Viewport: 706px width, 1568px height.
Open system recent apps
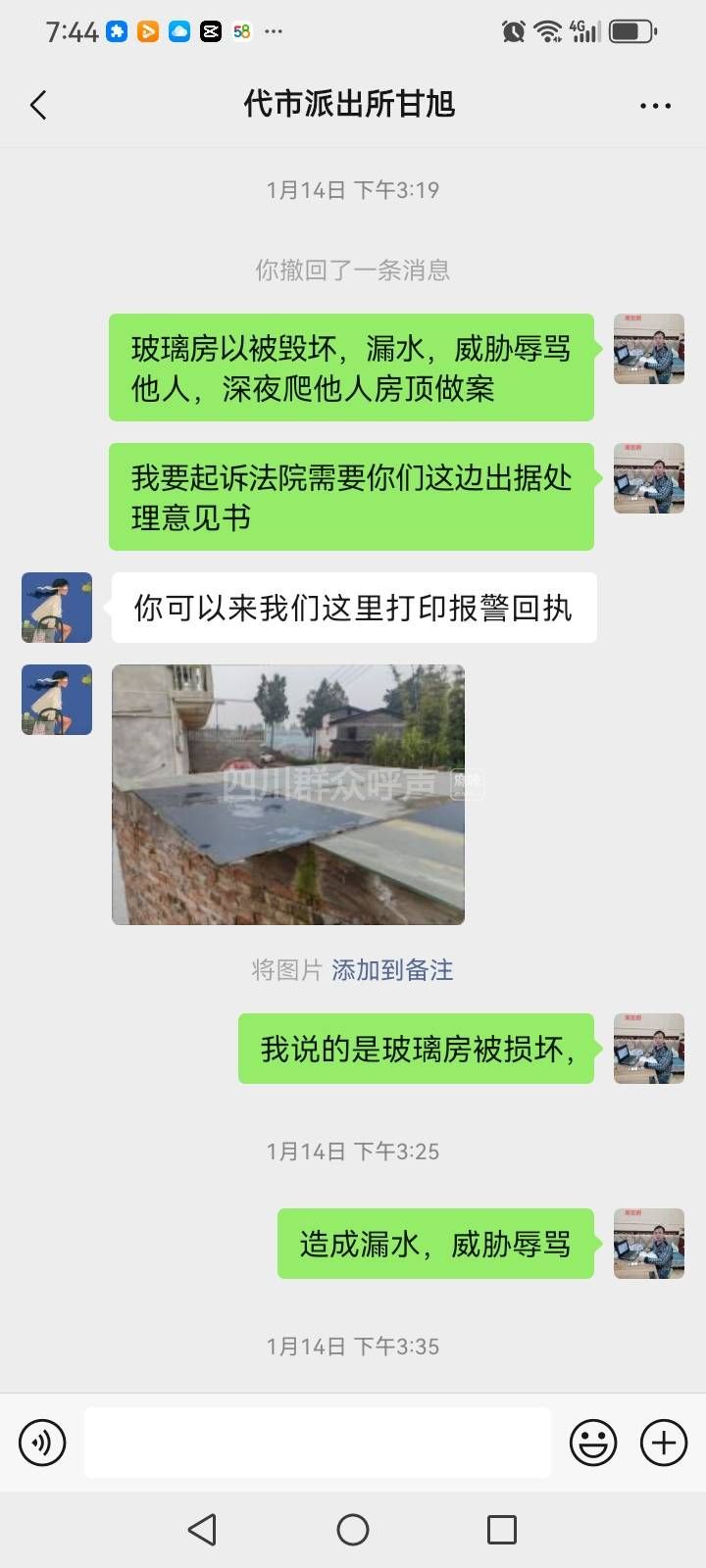(x=502, y=1530)
